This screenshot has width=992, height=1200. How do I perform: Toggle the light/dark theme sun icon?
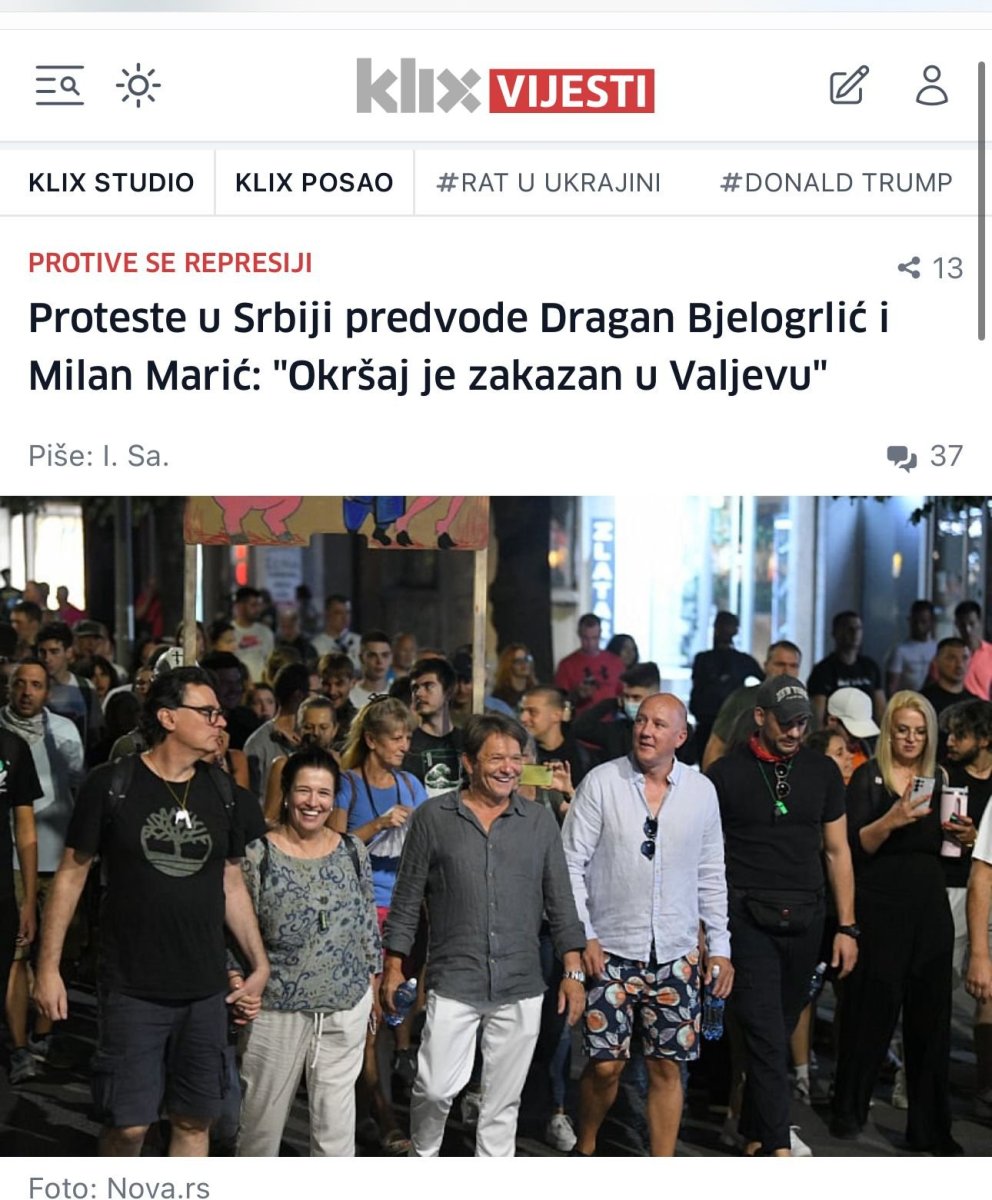(138, 86)
